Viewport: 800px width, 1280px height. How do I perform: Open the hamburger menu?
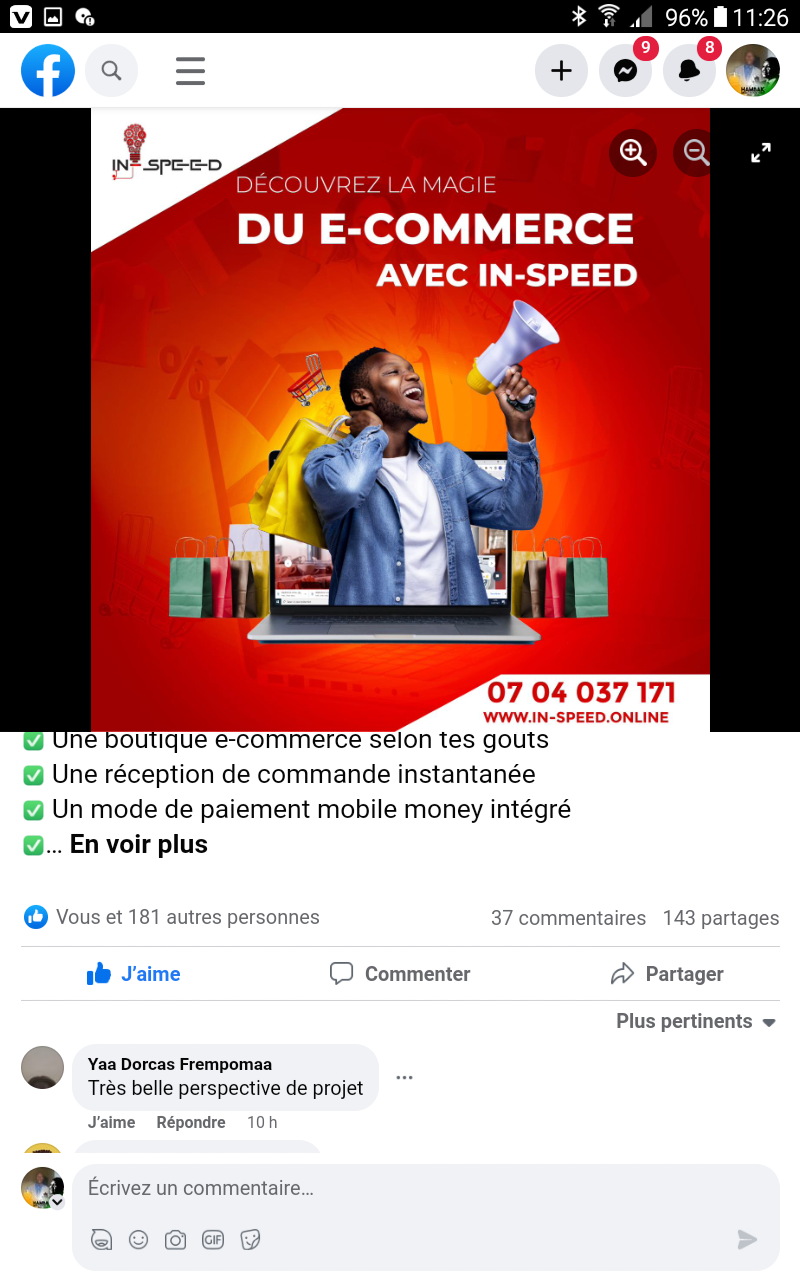point(190,71)
